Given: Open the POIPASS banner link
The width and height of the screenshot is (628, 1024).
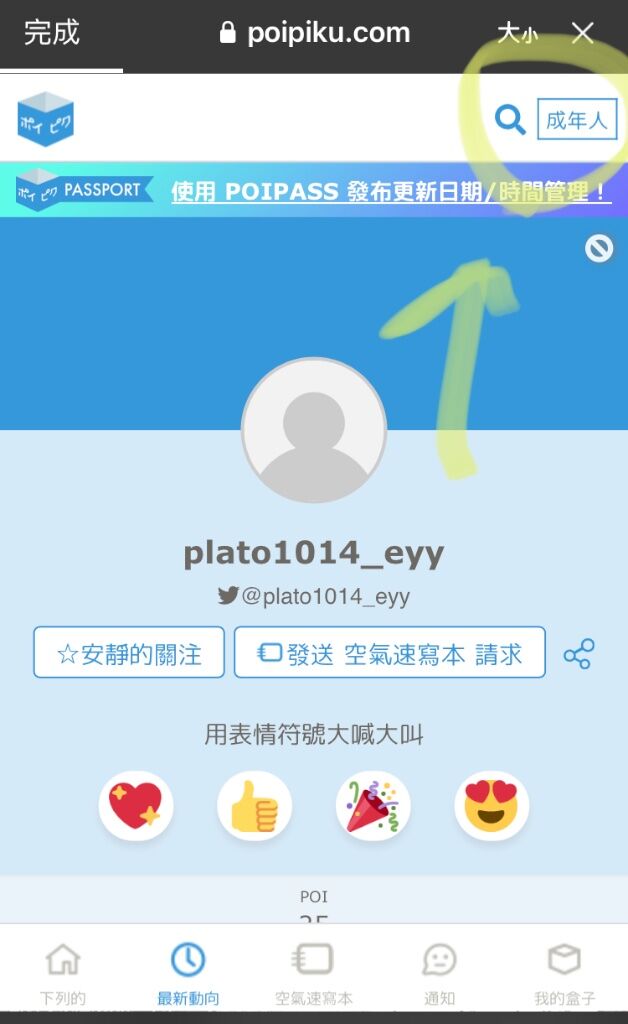Looking at the screenshot, I should pos(390,191).
